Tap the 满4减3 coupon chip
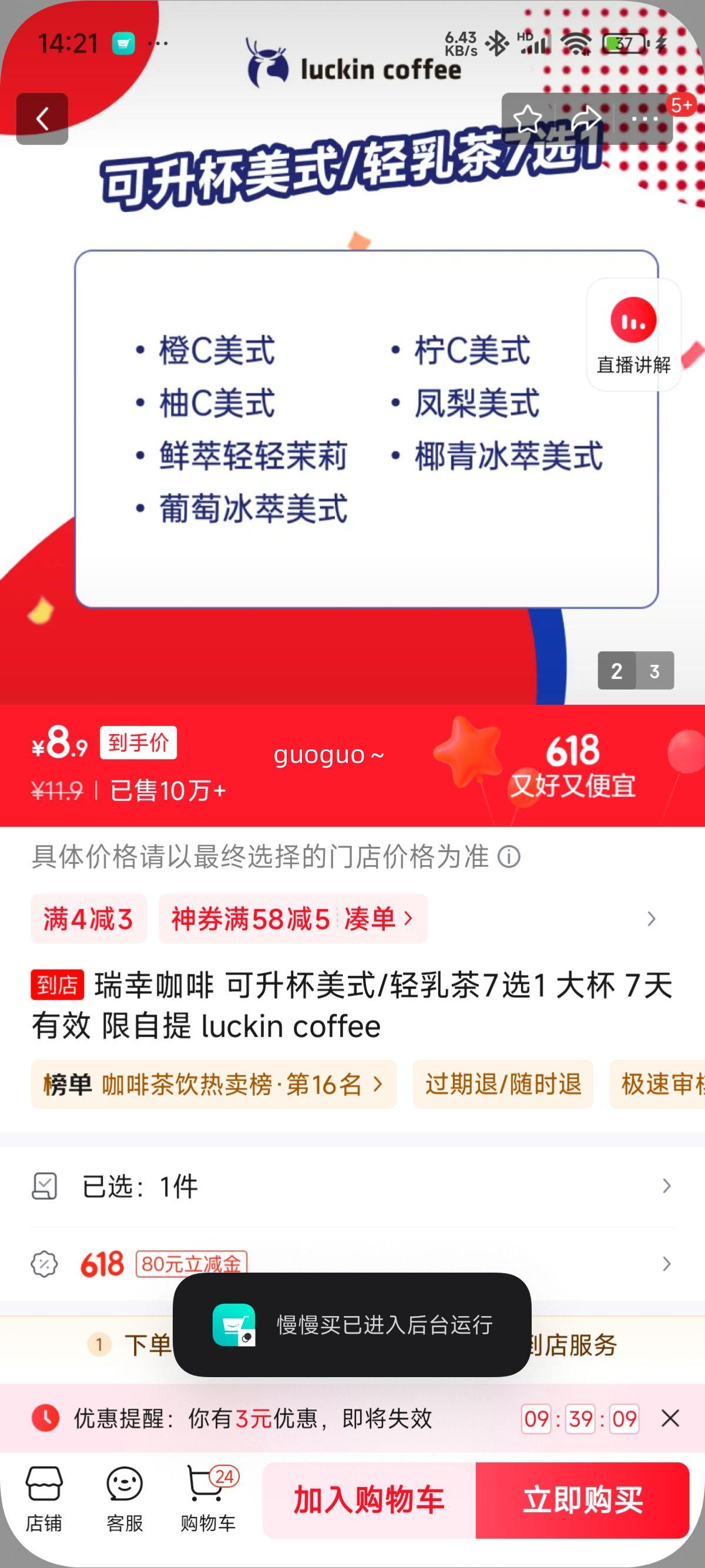The height and width of the screenshot is (1568, 705). point(88,918)
